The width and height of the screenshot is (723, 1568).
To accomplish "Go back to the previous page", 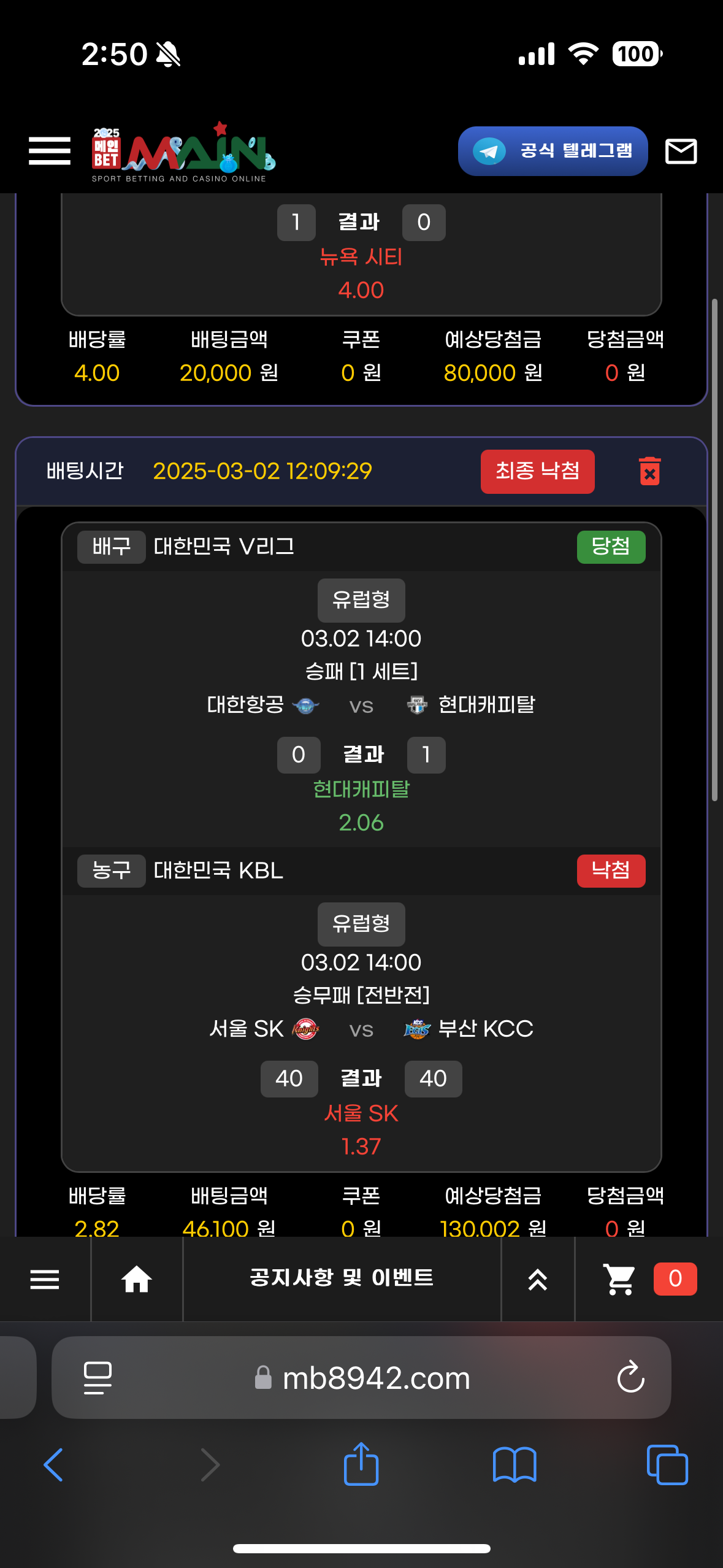I will click(53, 1465).
